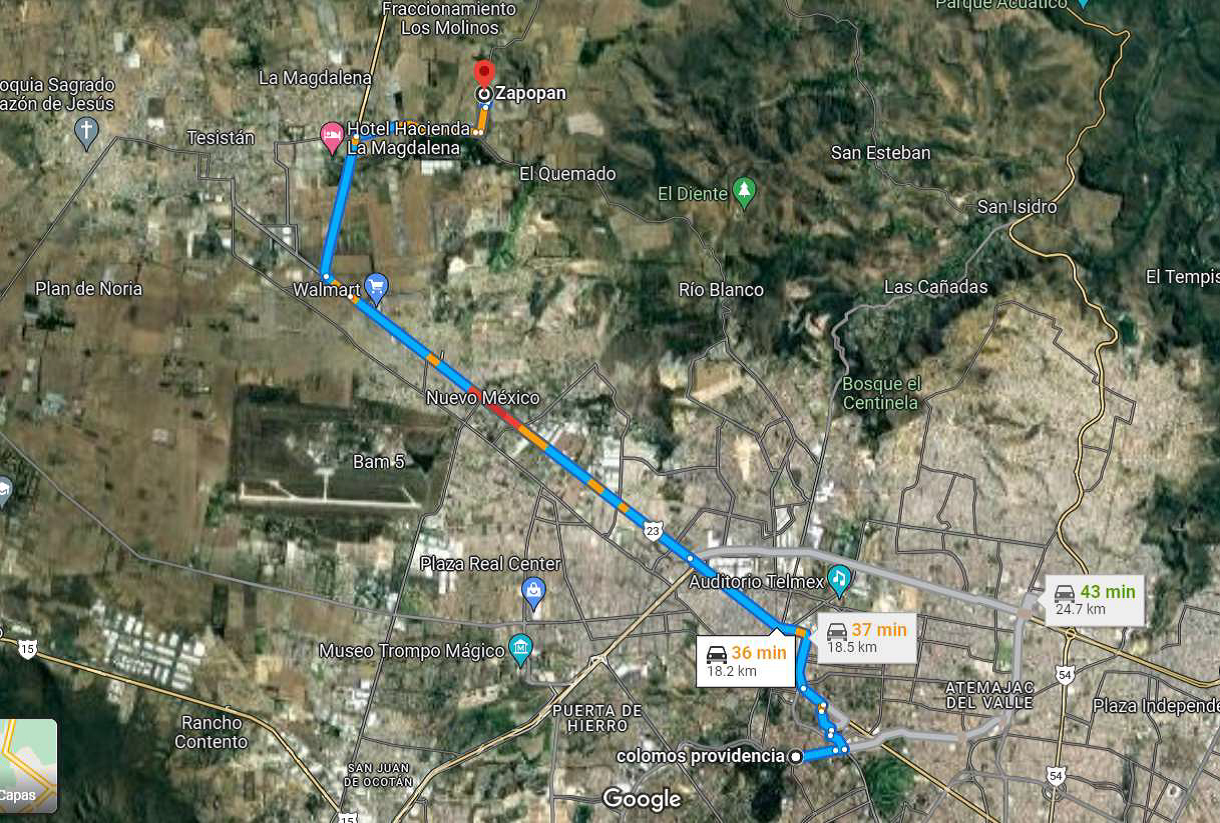Open the Walmart place marker
This screenshot has width=1220, height=823.
point(377,288)
